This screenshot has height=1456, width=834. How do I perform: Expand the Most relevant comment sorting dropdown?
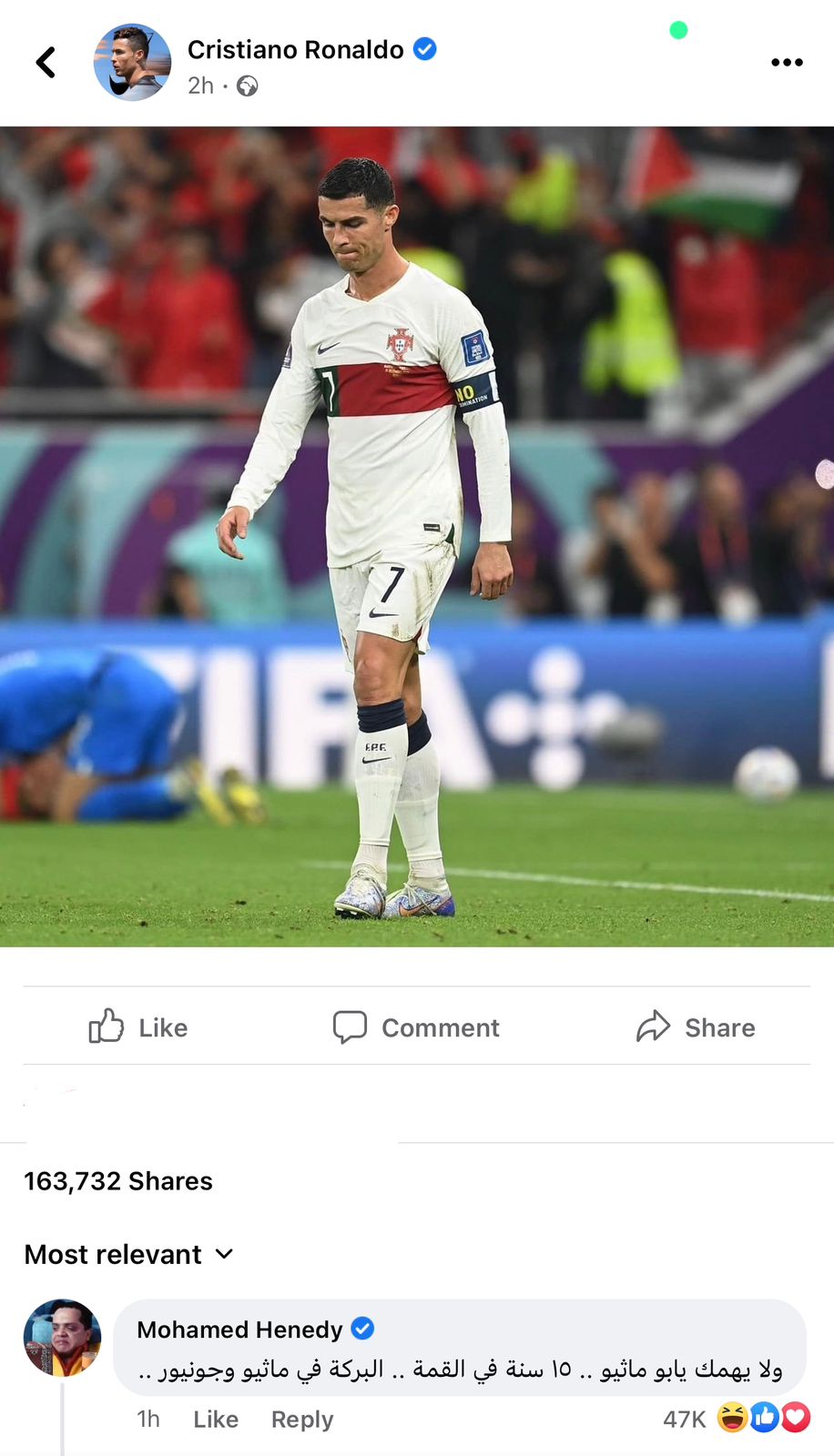click(x=129, y=1255)
